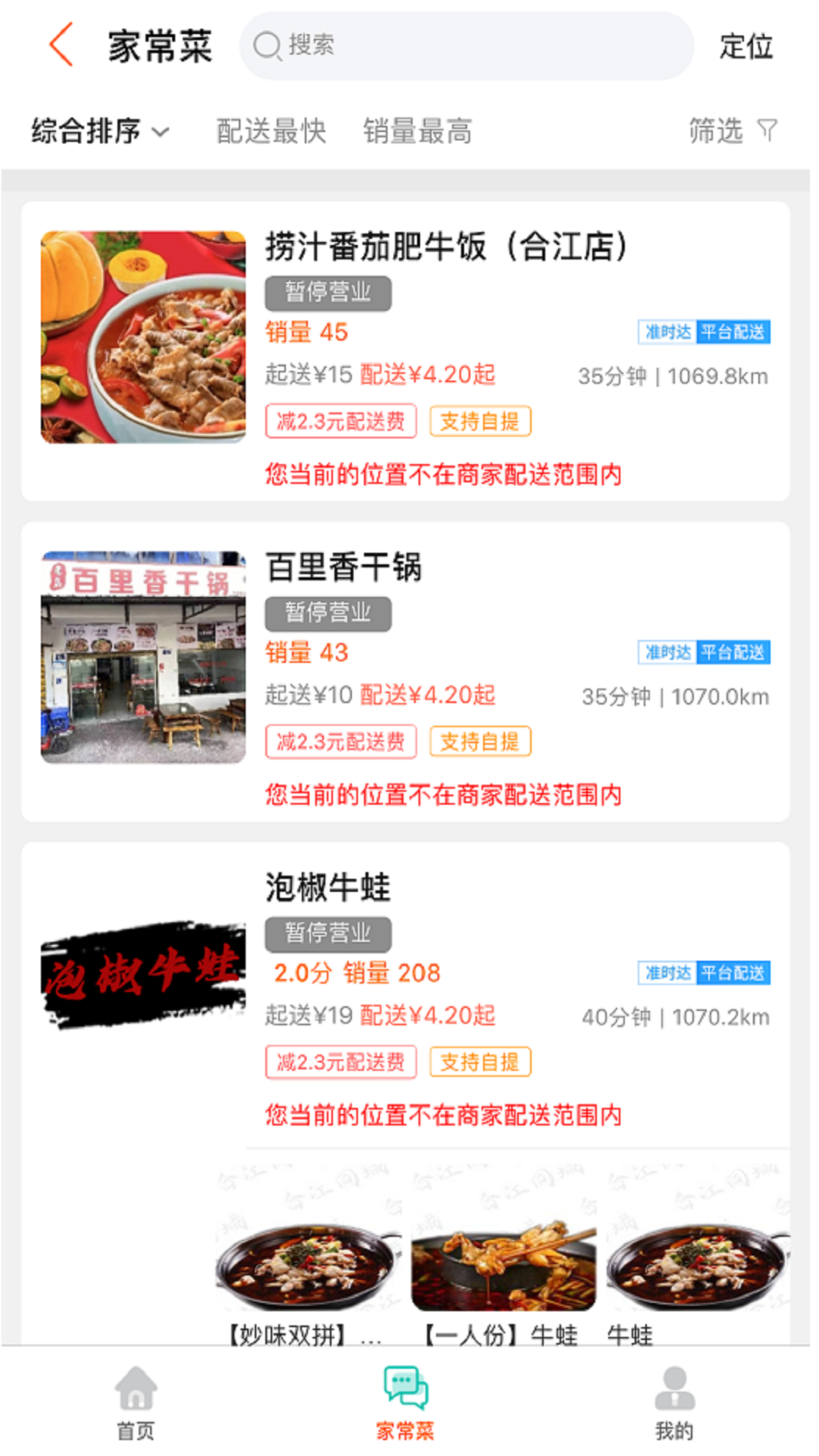Toggle 支持自提 on 捞汁番茄肥牛饭
This screenshot has height=1456, width=819.
tap(479, 421)
